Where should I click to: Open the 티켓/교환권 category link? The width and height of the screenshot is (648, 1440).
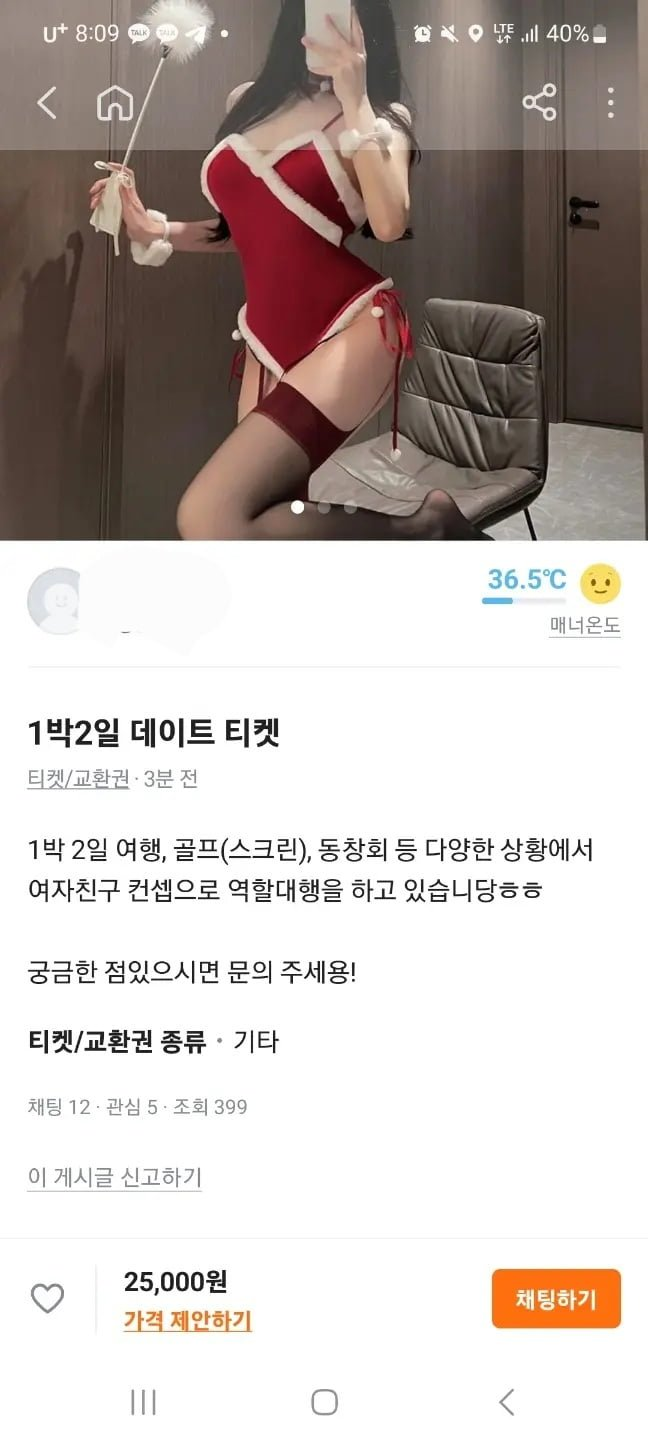coord(79,779)
